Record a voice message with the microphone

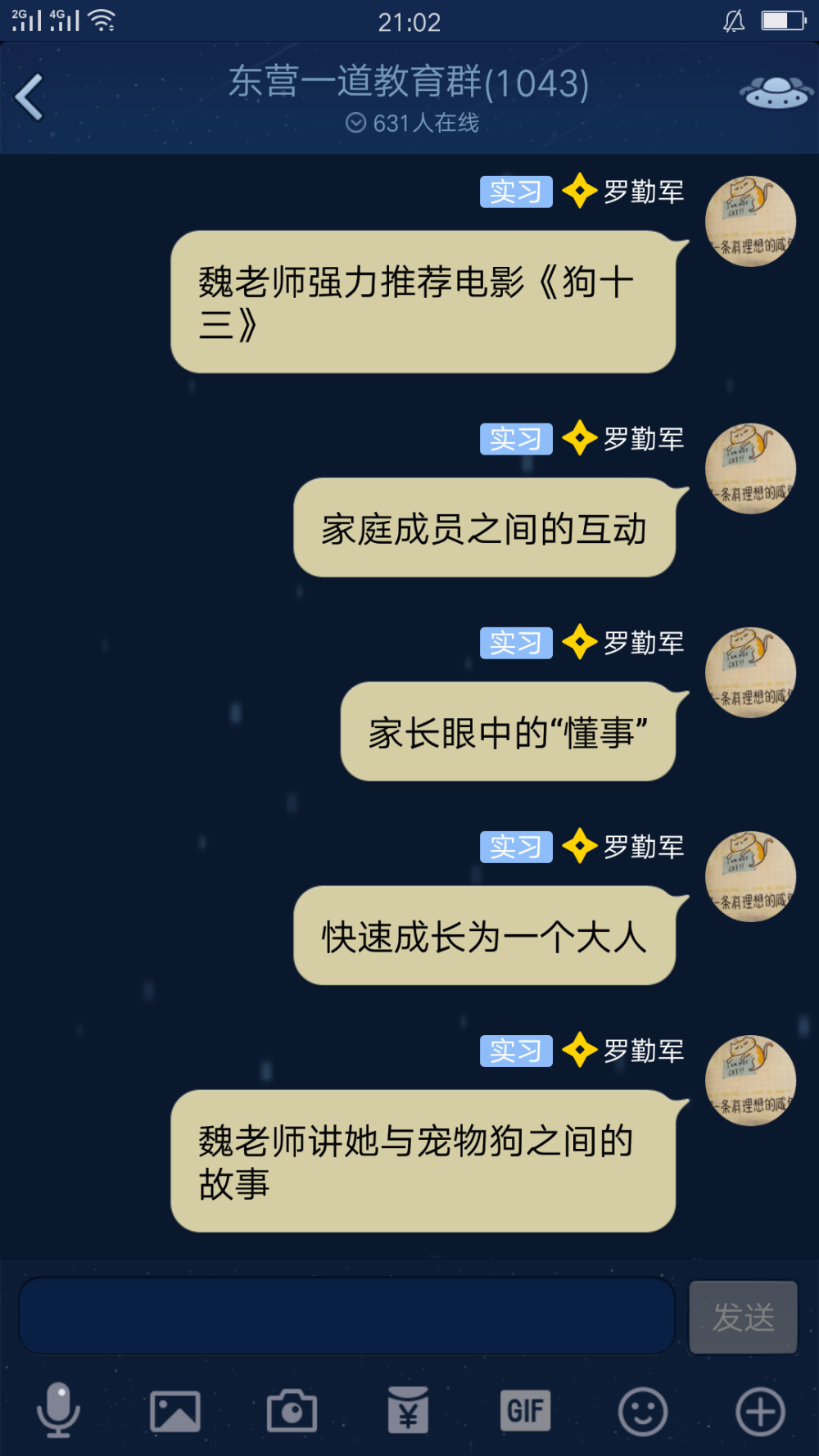[x=58, y=1410]
